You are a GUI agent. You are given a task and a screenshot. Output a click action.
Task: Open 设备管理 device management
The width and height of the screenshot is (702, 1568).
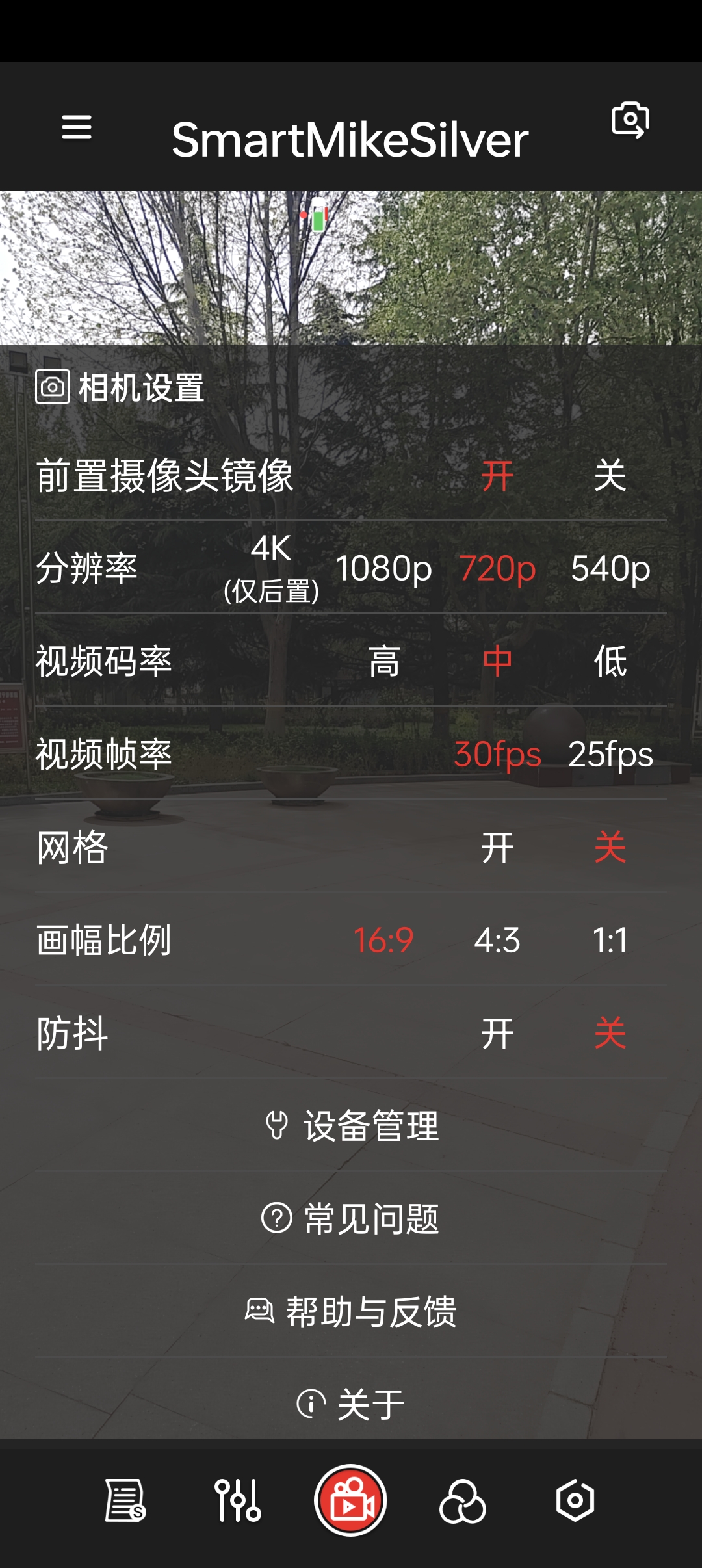[351, 1127]
